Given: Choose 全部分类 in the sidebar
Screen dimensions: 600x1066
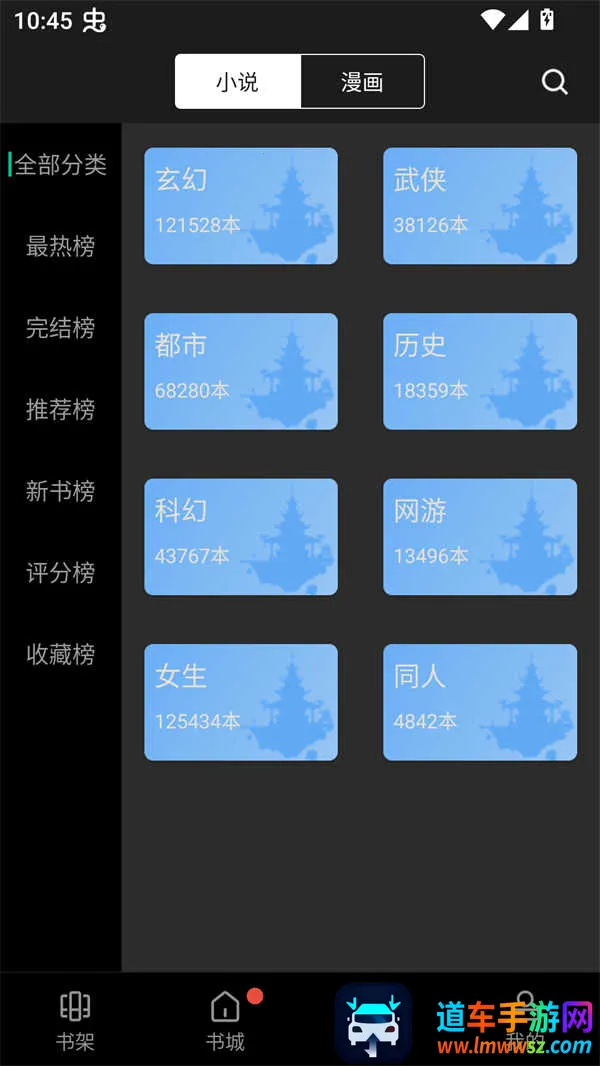Looking at the screenshot, I should click(x=61, y=165).
